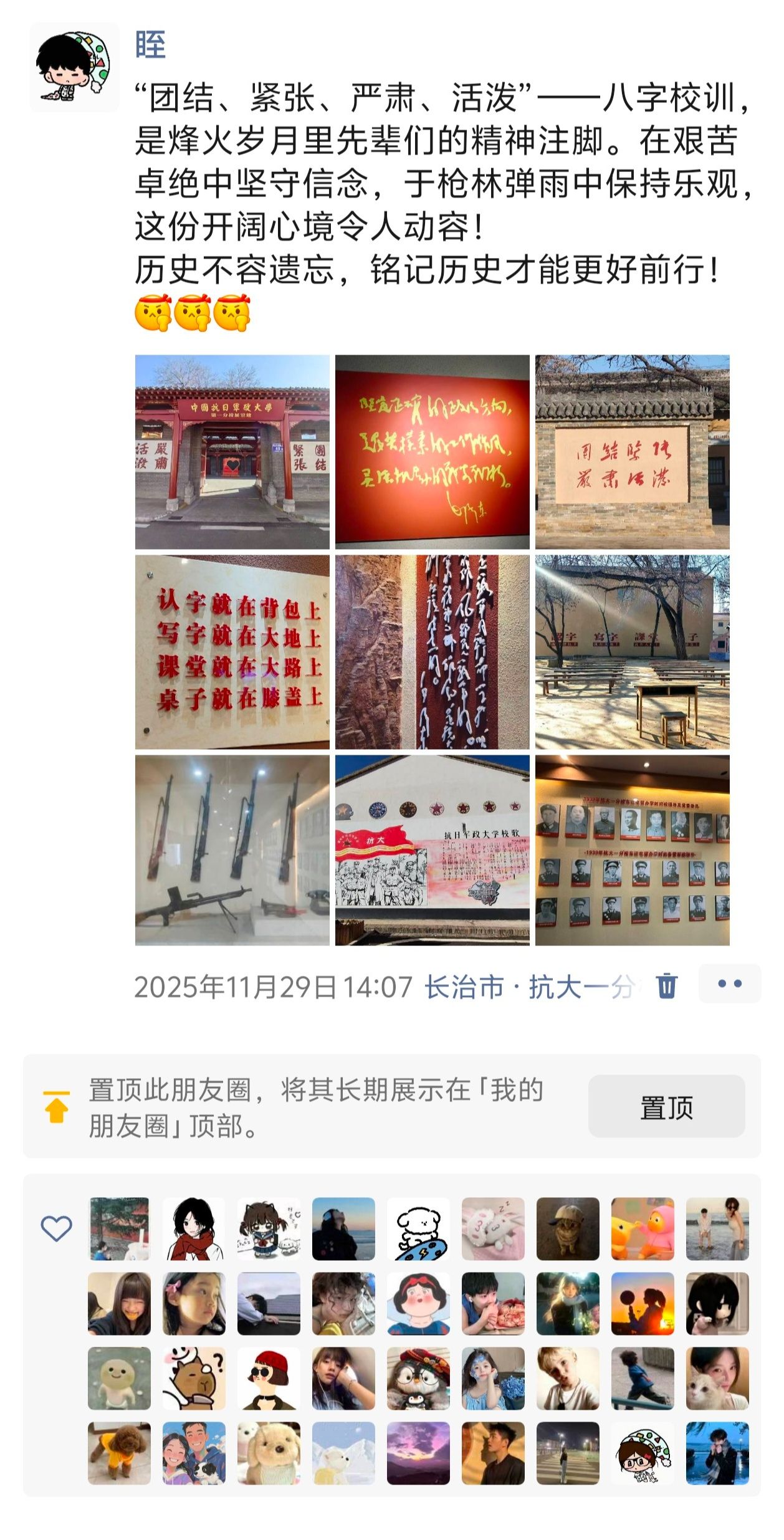This screenshot has height=1540, width=784.
Task: Open the portrait wall photo
Action: pyautogui.click(x=632, y=851)
